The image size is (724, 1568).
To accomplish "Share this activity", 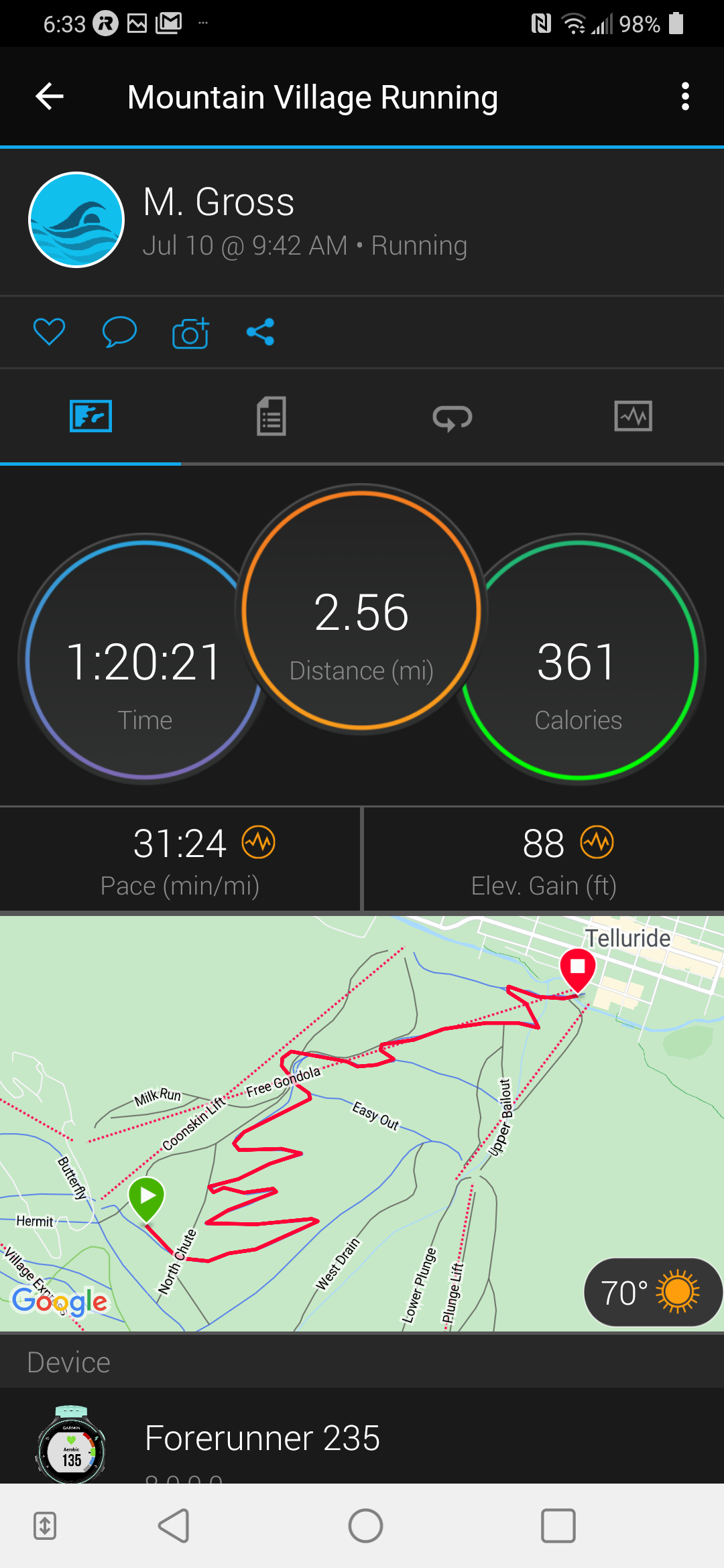I will tap(260, 332).
